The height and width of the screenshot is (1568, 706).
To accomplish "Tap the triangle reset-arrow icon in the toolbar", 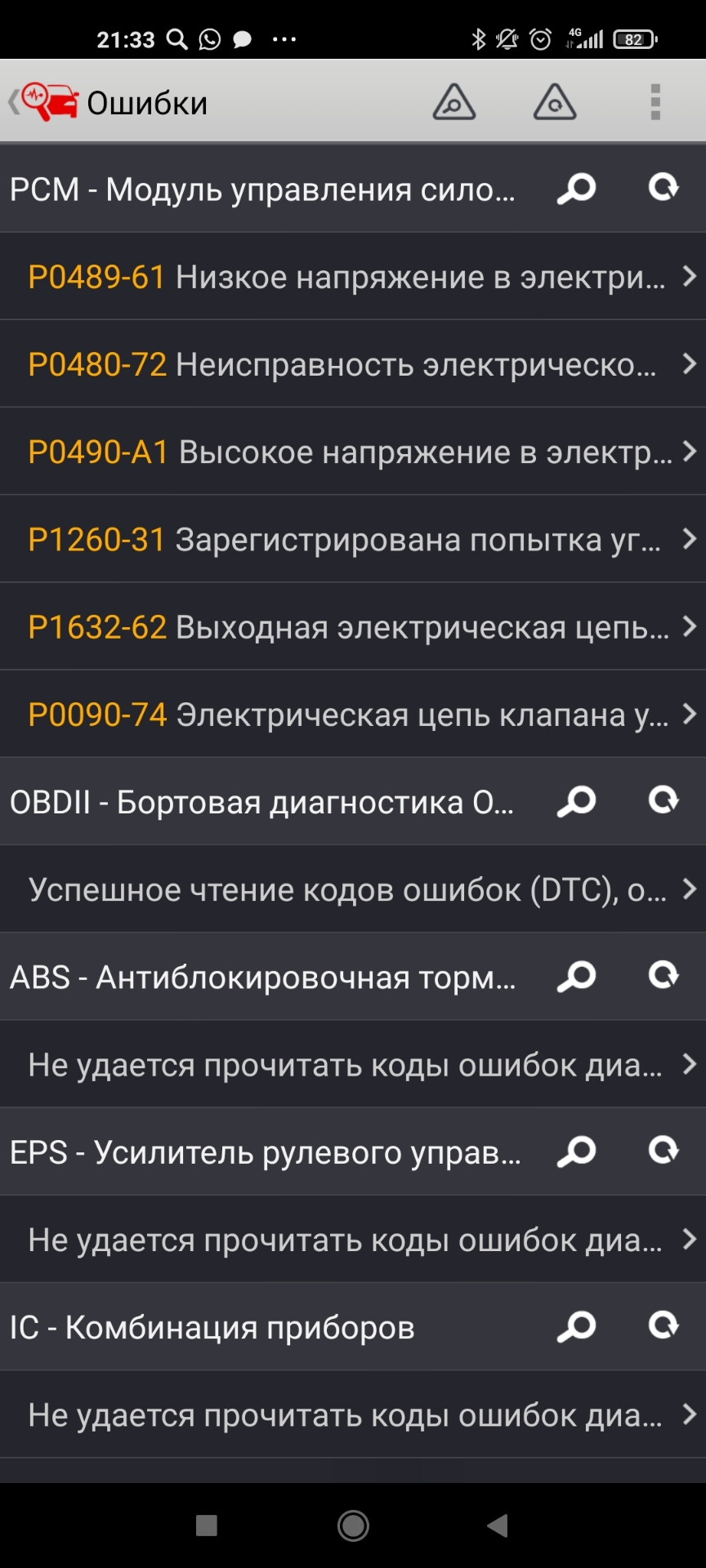I will (x=555, y=103).
